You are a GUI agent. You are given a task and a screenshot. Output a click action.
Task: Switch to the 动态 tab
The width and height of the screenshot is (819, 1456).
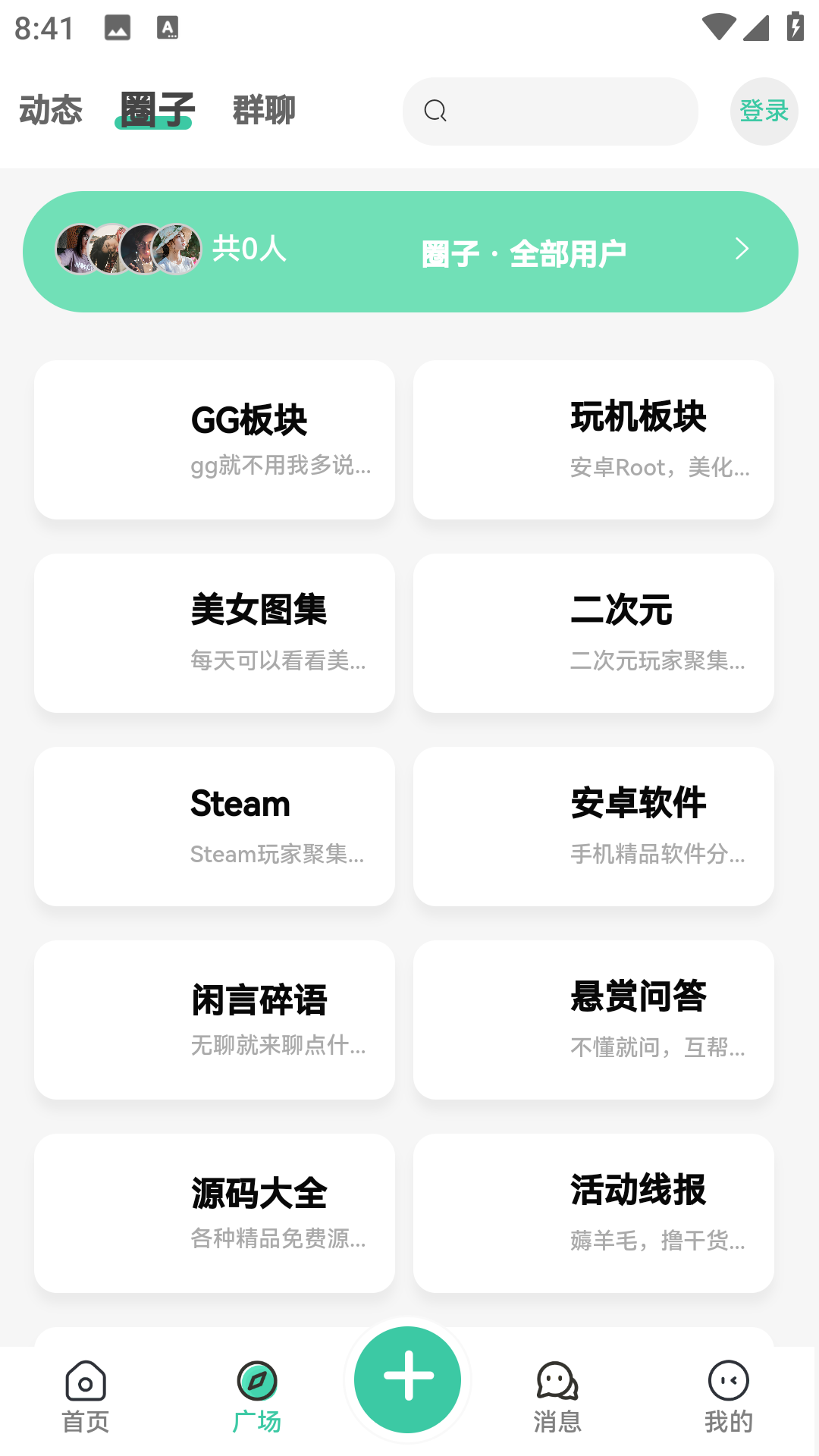click(51, 111)
